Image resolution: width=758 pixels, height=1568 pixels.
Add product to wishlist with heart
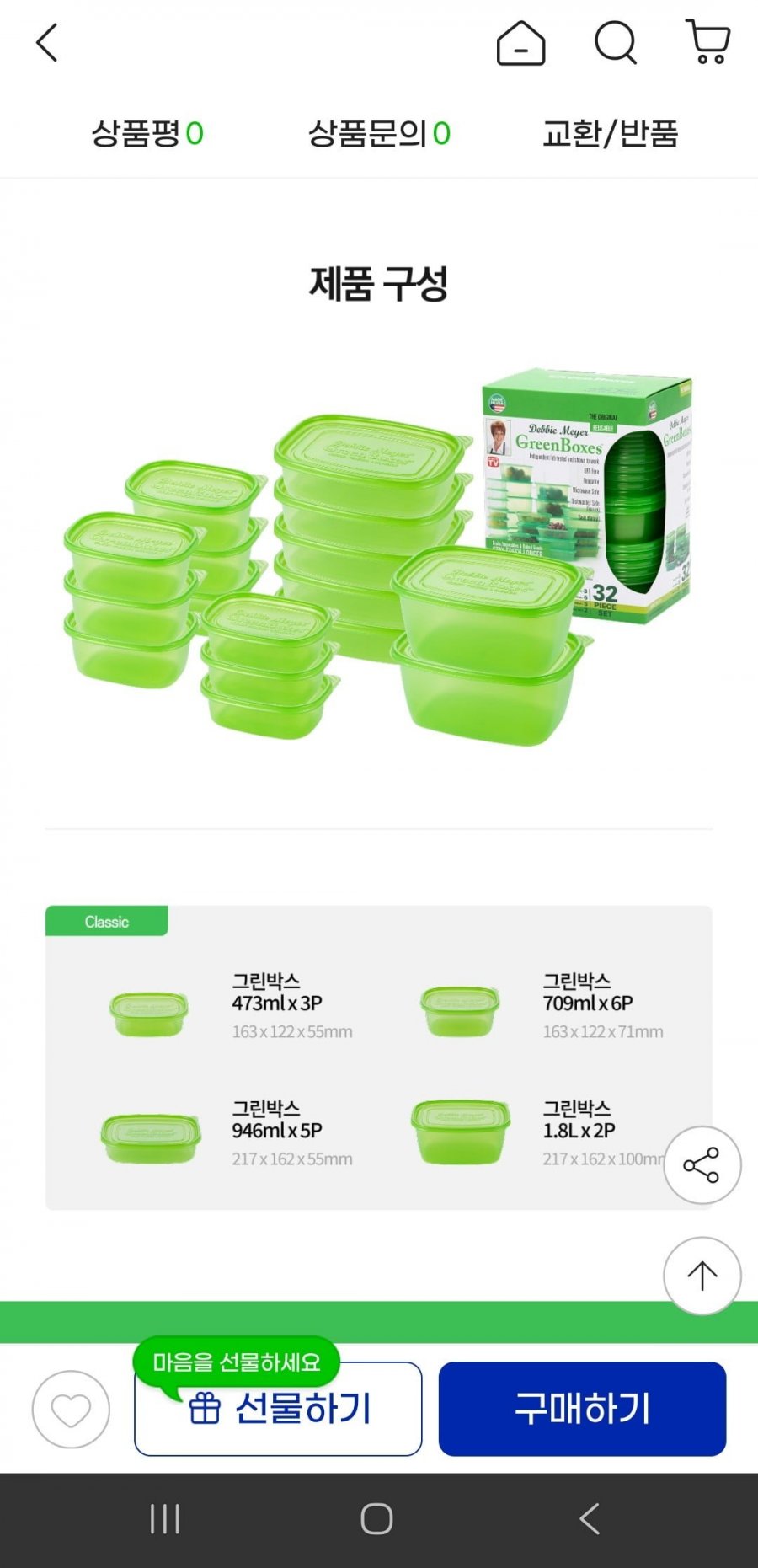click(x=71, y=1410)
